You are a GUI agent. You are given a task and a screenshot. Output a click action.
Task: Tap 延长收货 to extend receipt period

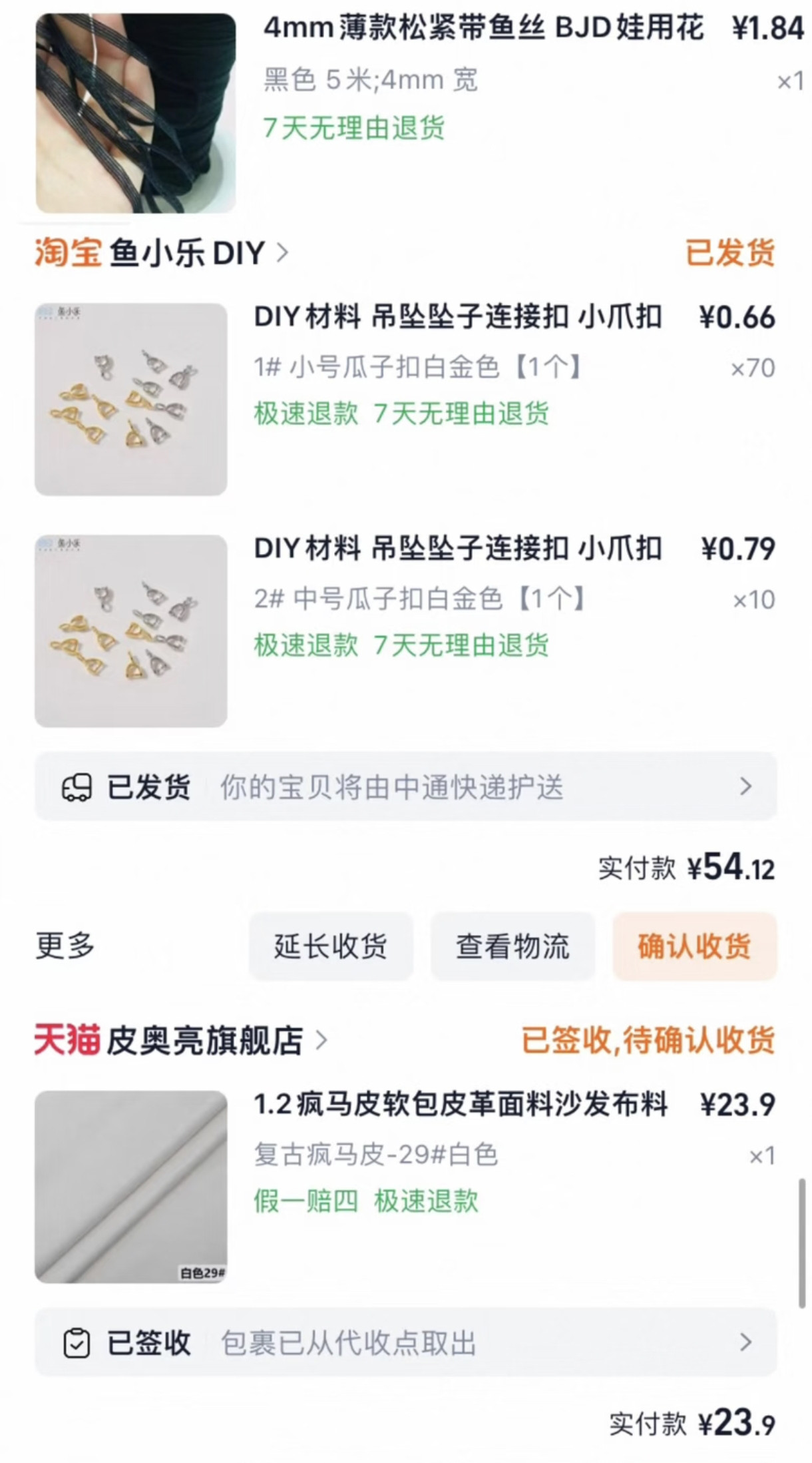click(x=331, y=946)
